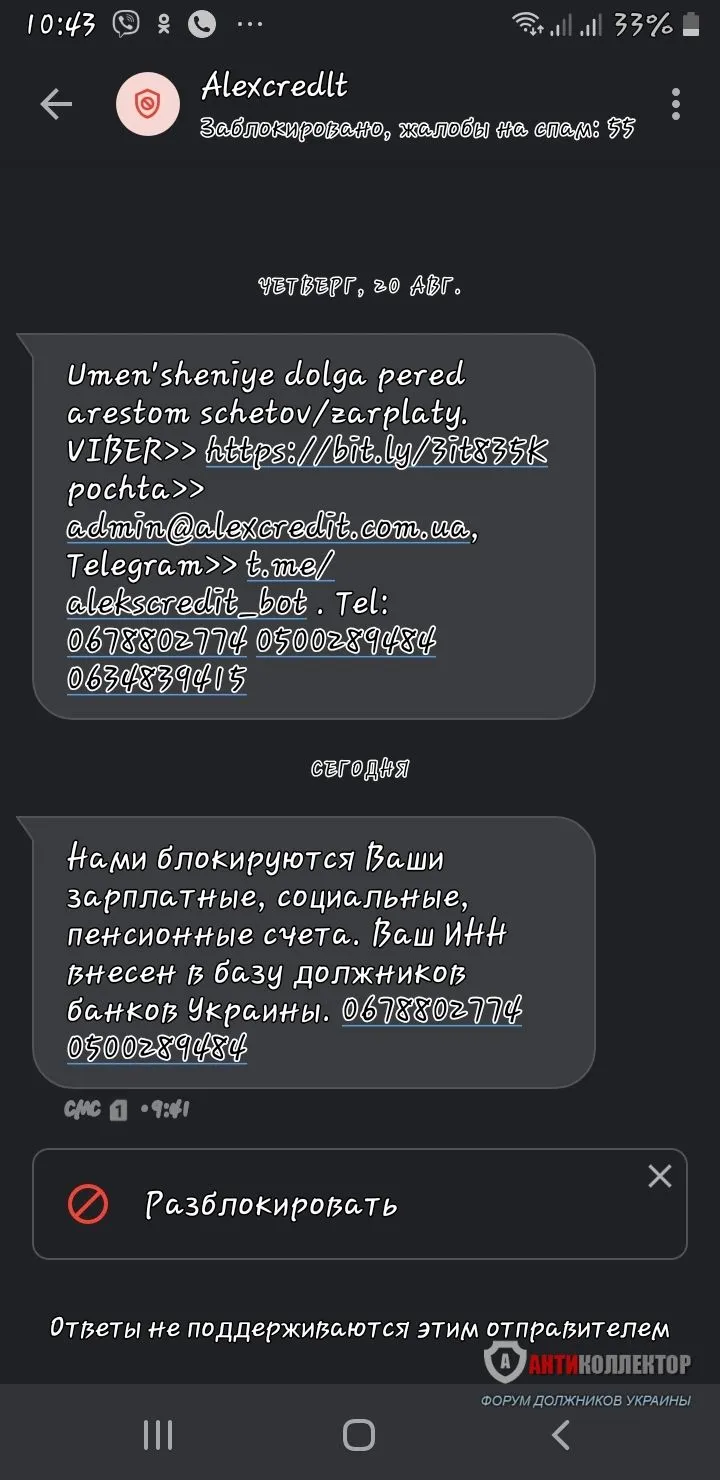The image size is (720, 1480).
Task: Open the overflow menu with three dots
Action: (676, 104)
